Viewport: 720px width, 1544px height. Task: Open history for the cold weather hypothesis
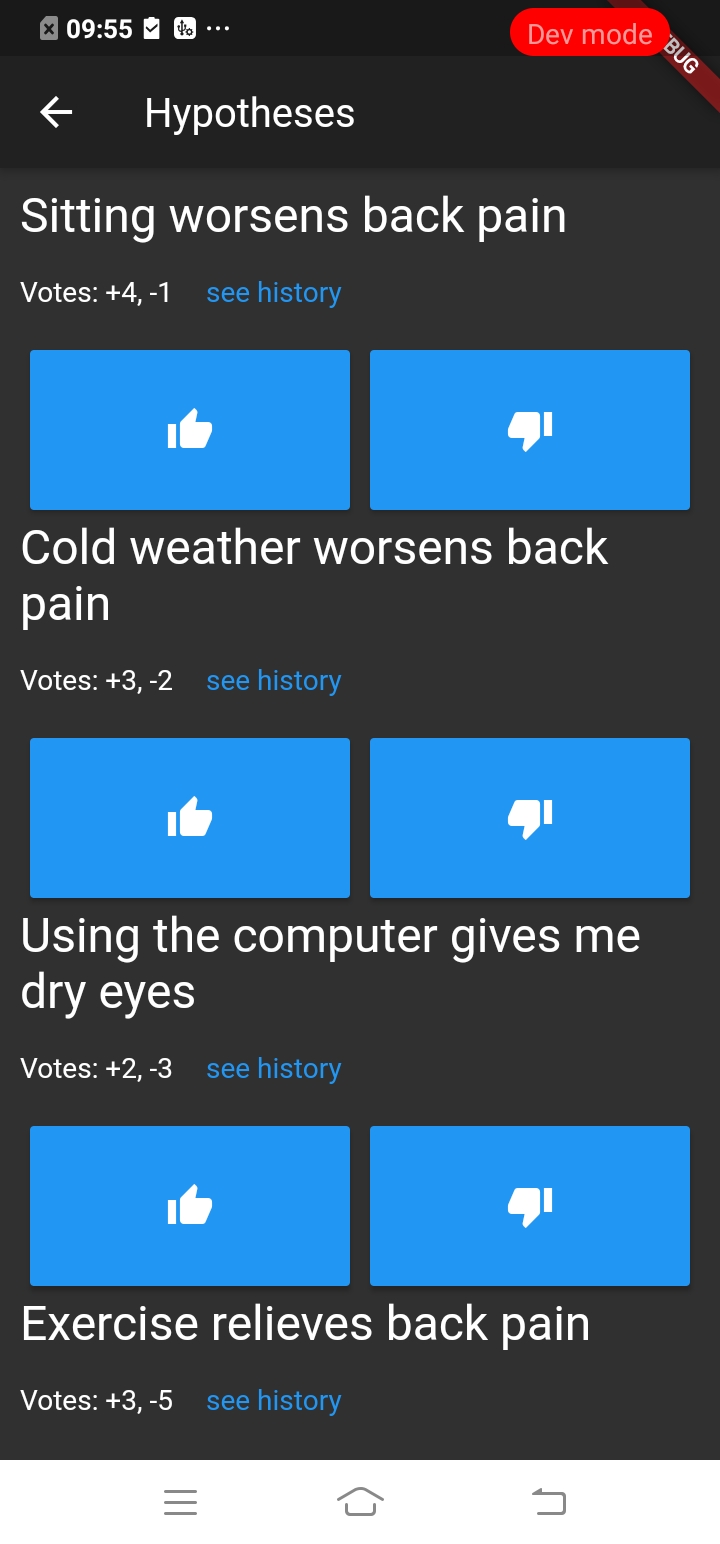click(274, 681)
